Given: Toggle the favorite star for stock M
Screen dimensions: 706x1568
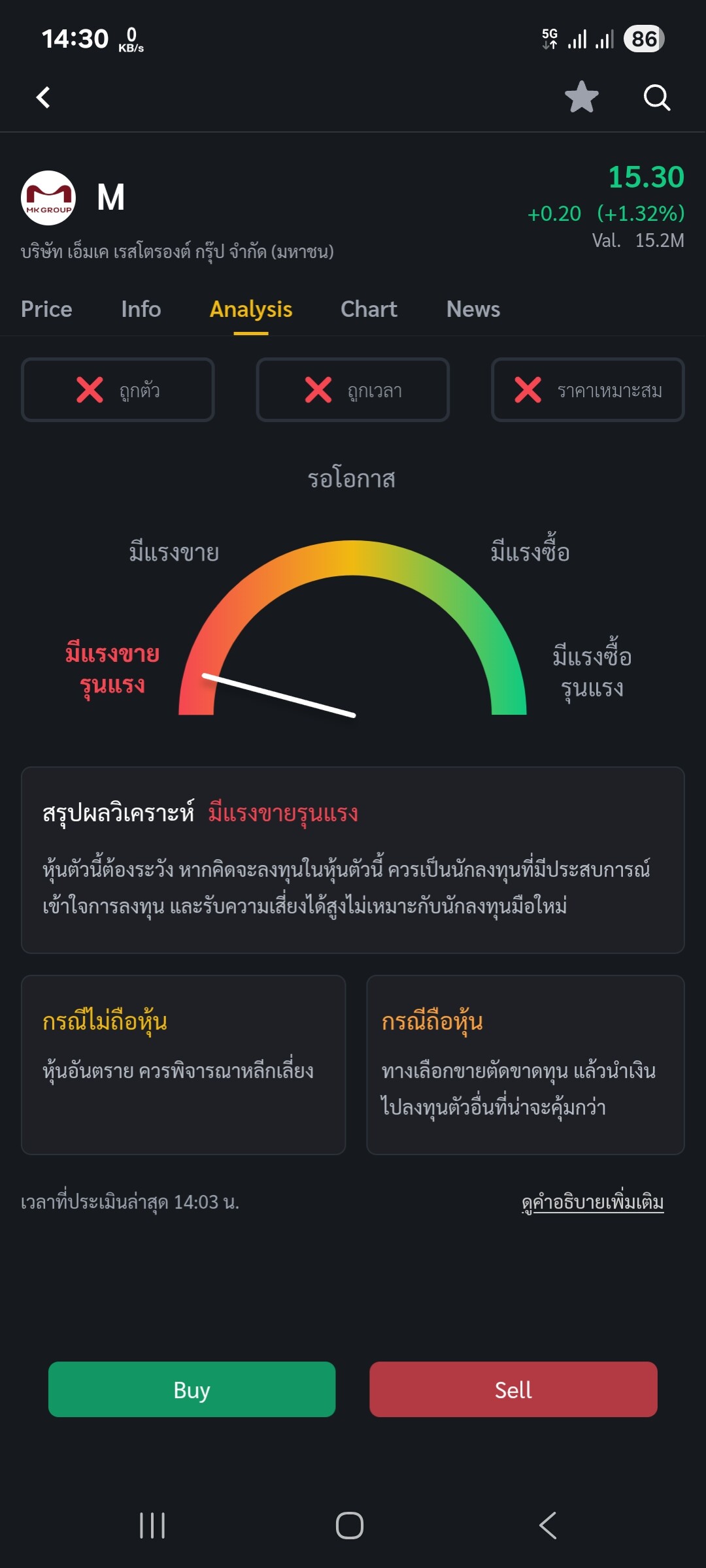Looking at the screenshot, I should point(581,97).
